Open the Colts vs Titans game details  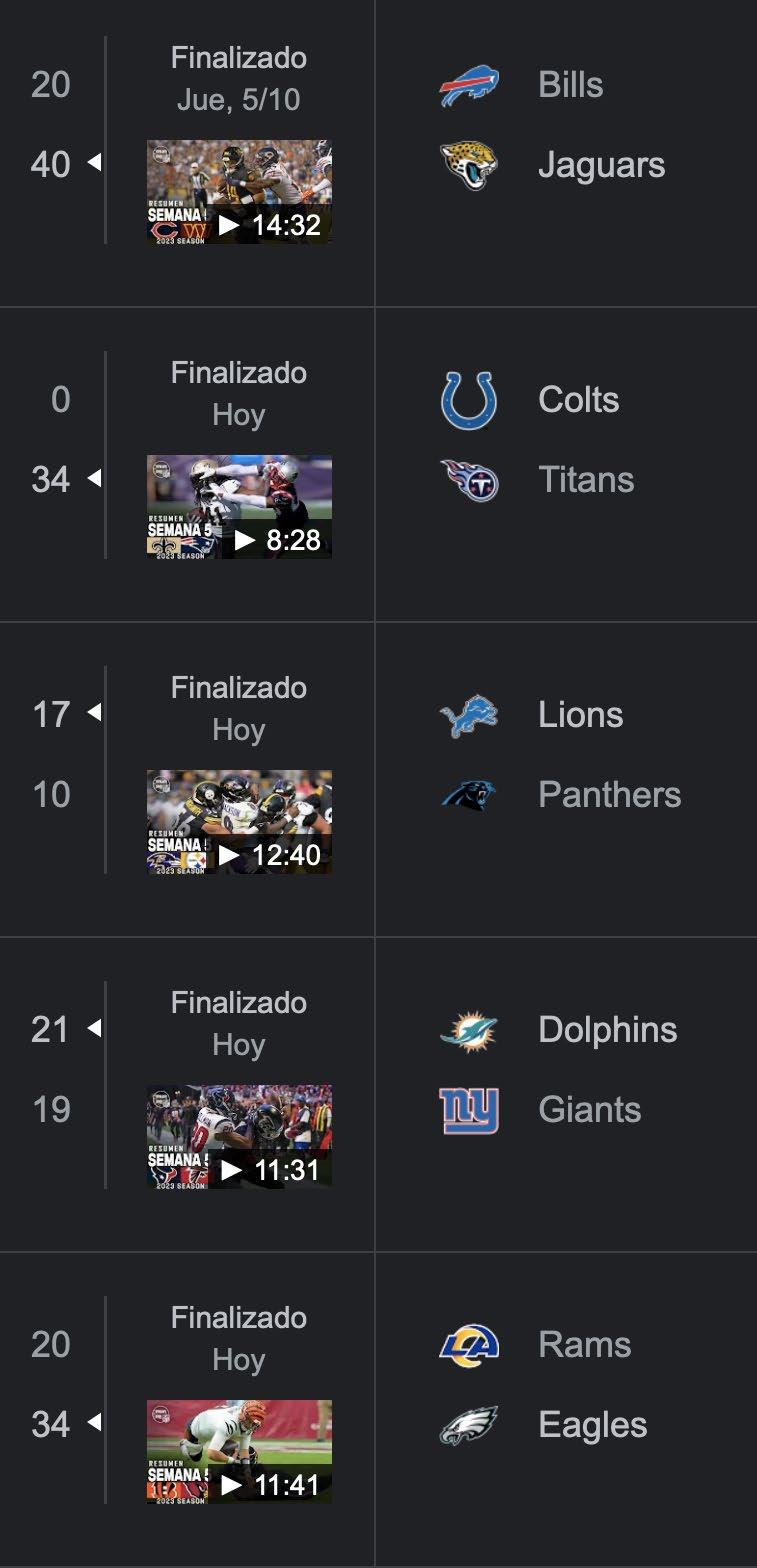pyautogui.click(x=565, y=440)
